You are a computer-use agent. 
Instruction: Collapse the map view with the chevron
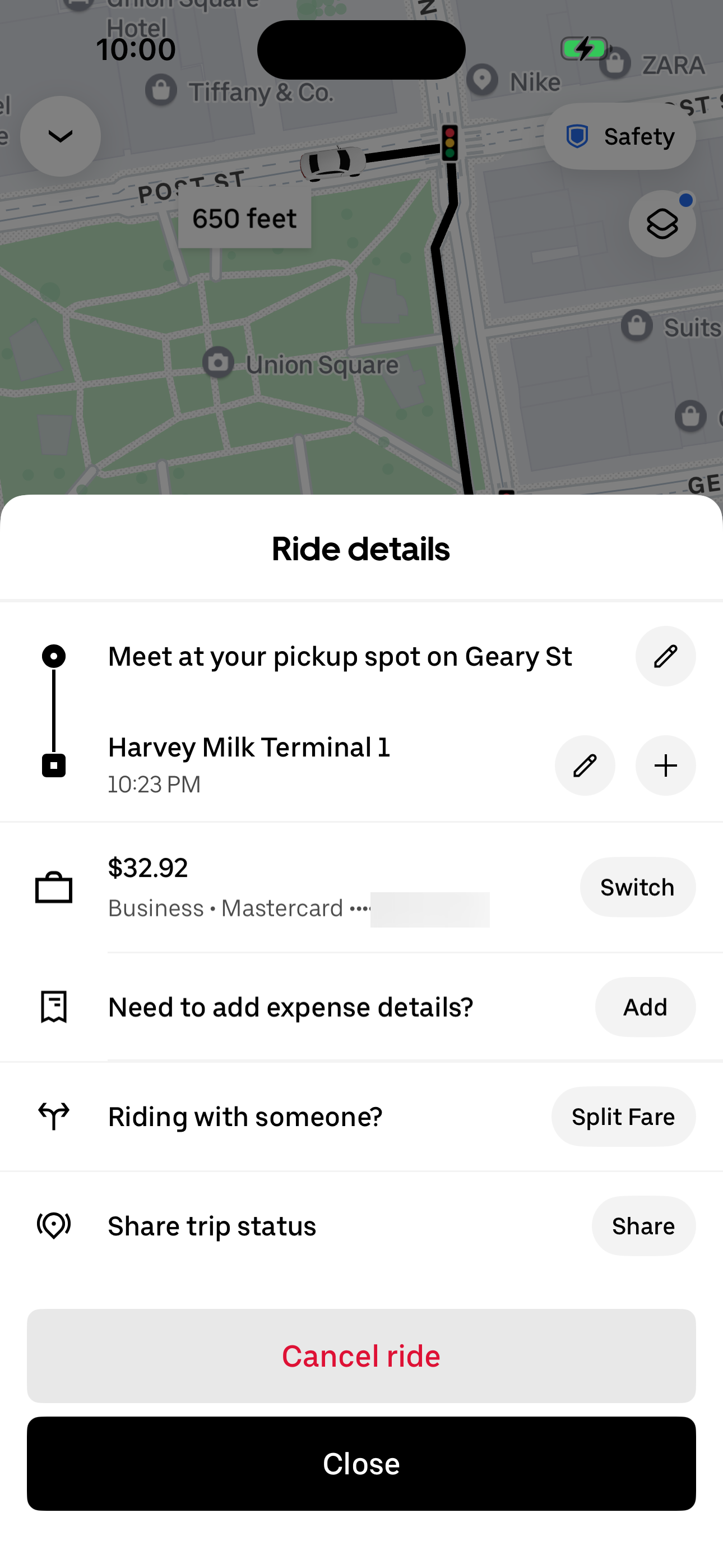[59, 136]
